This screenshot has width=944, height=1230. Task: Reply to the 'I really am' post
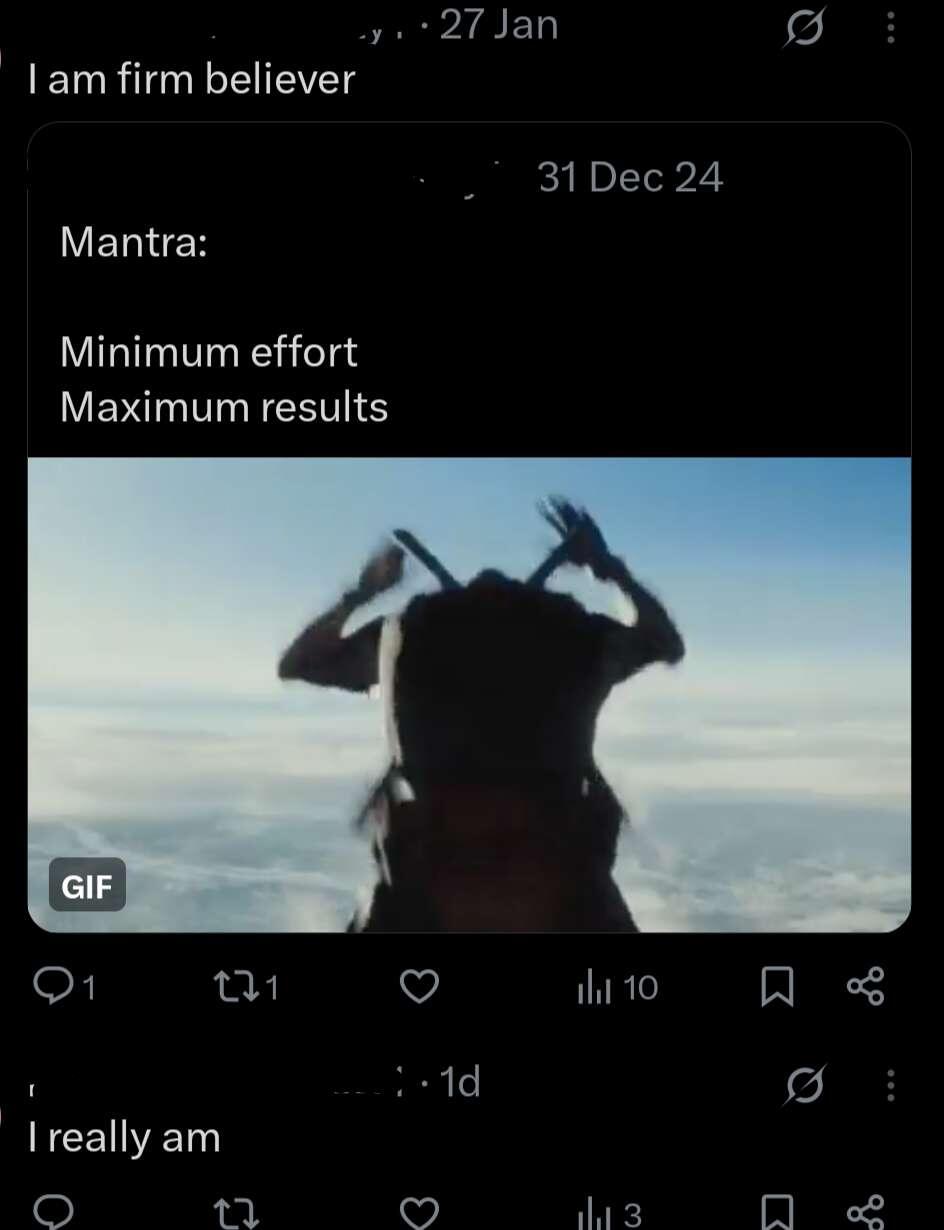[x=50, y=1213]
